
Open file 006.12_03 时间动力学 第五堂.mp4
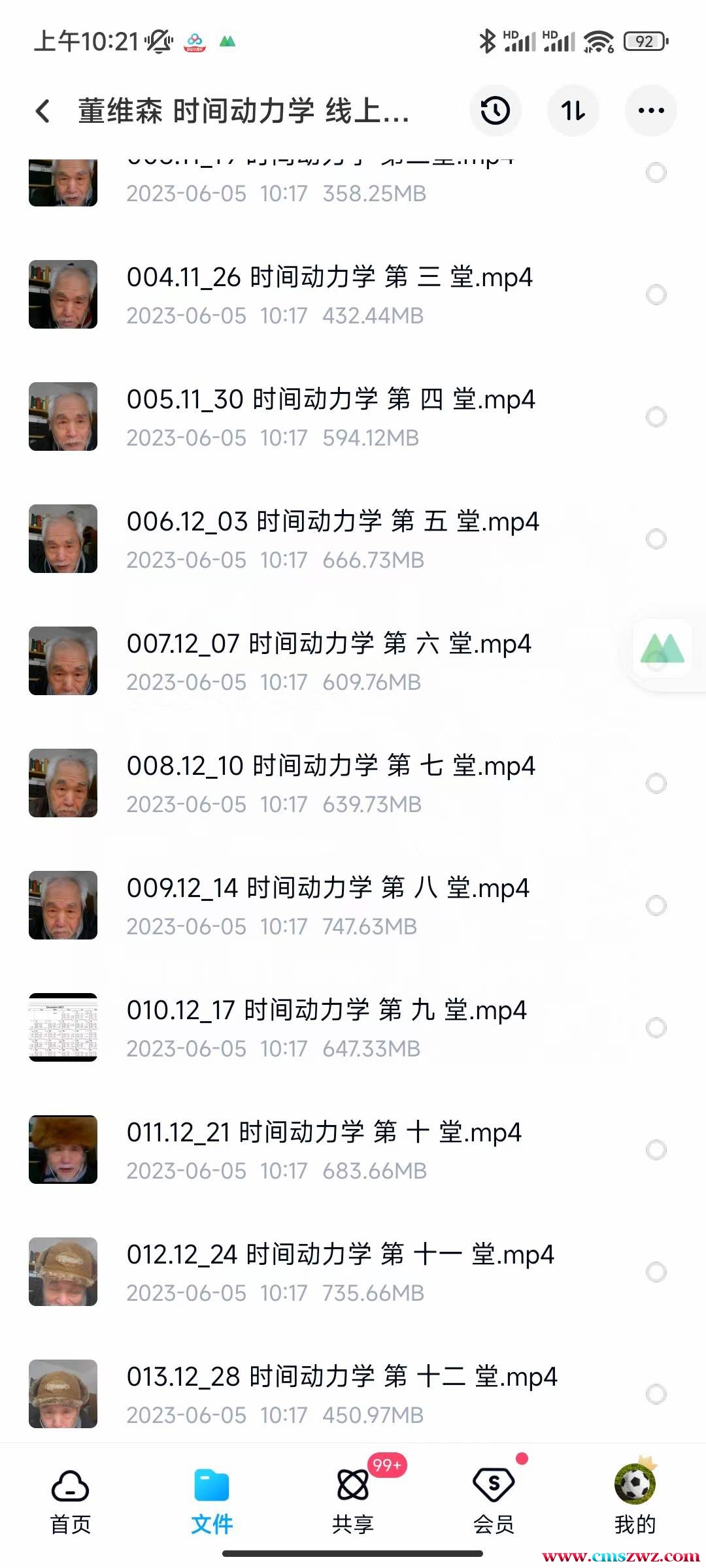(332, 522)
